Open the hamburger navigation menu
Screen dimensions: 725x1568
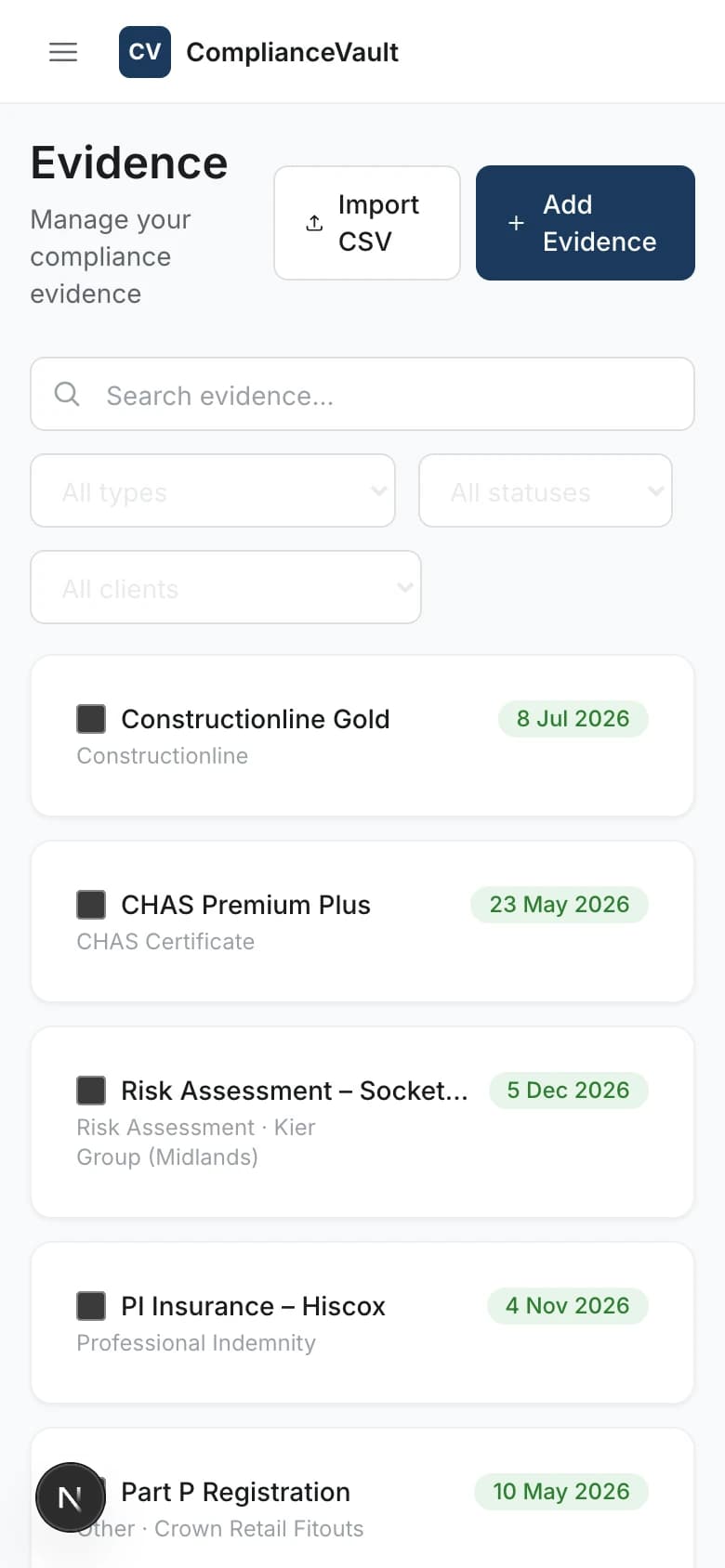click(x=63, y=52)
